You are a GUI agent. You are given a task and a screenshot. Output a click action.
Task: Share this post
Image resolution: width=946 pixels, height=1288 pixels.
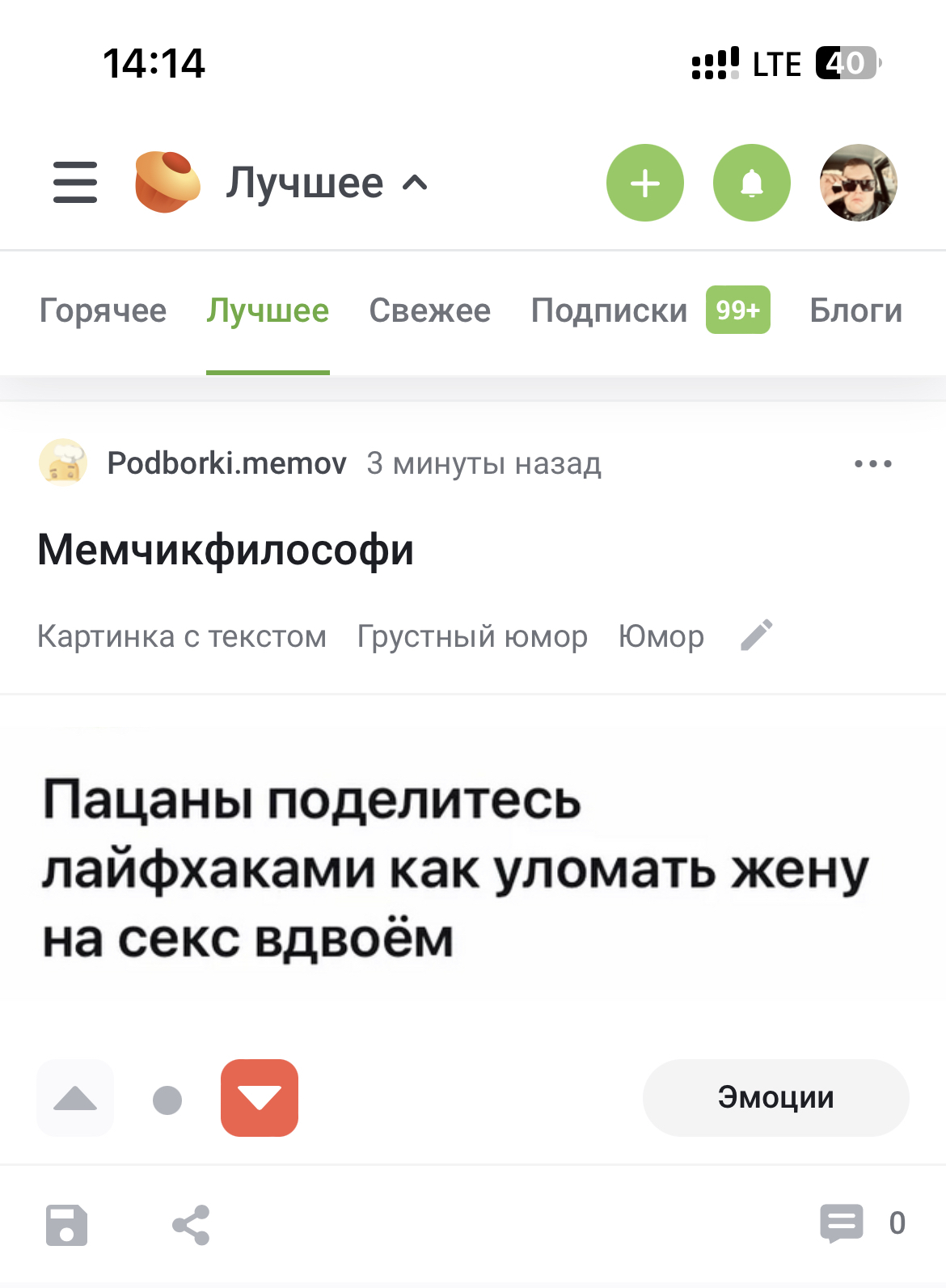191,1225
